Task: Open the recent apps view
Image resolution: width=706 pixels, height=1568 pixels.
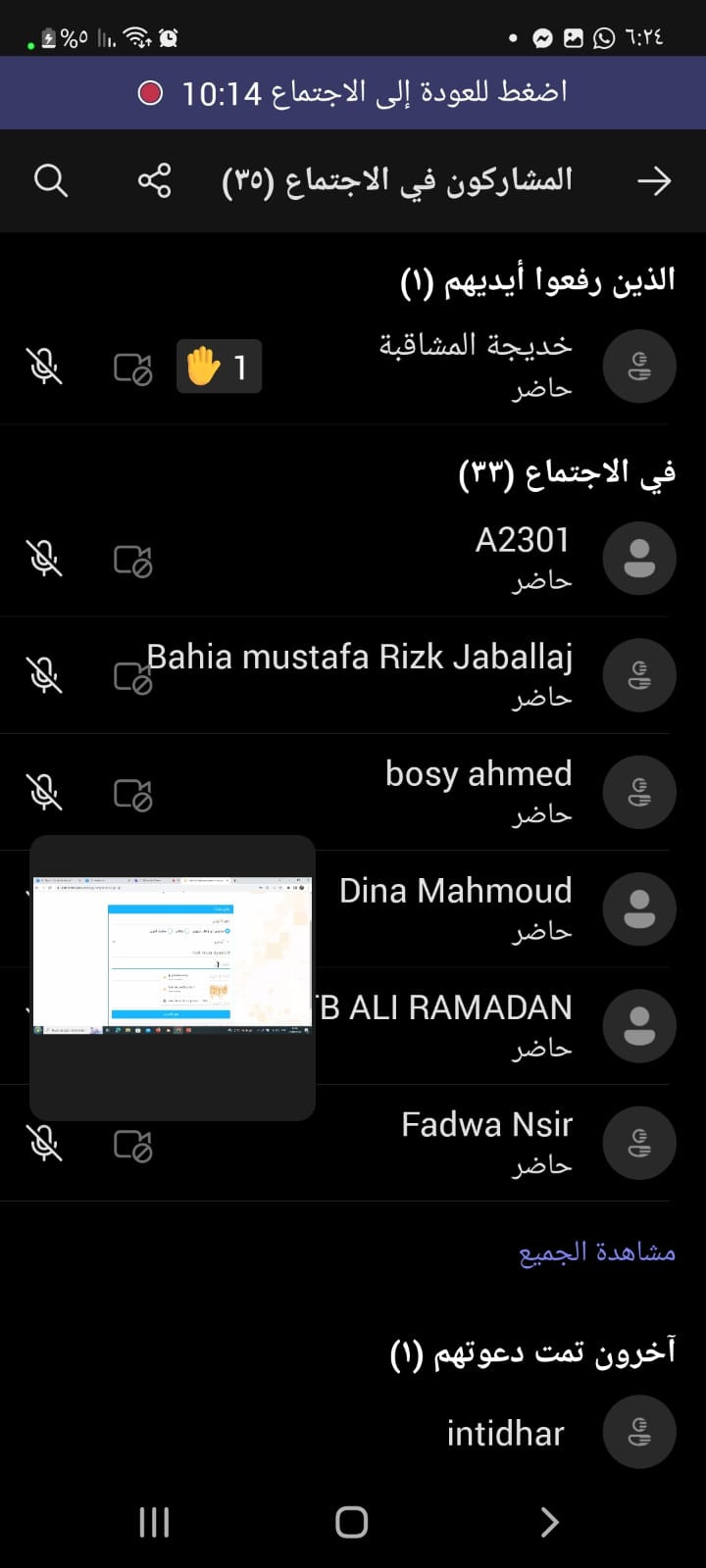Action: click(154, 1522)
